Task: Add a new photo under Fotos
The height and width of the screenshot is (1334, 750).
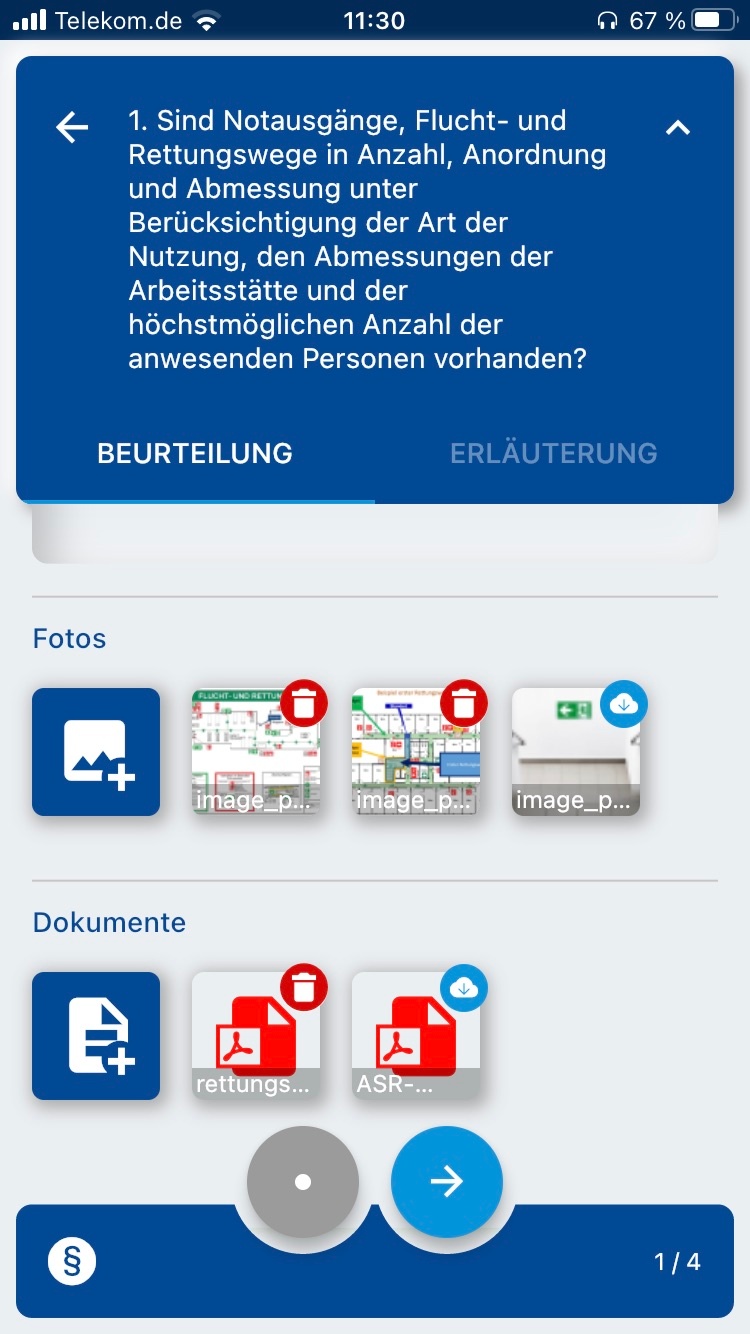Action: [96, 752]
